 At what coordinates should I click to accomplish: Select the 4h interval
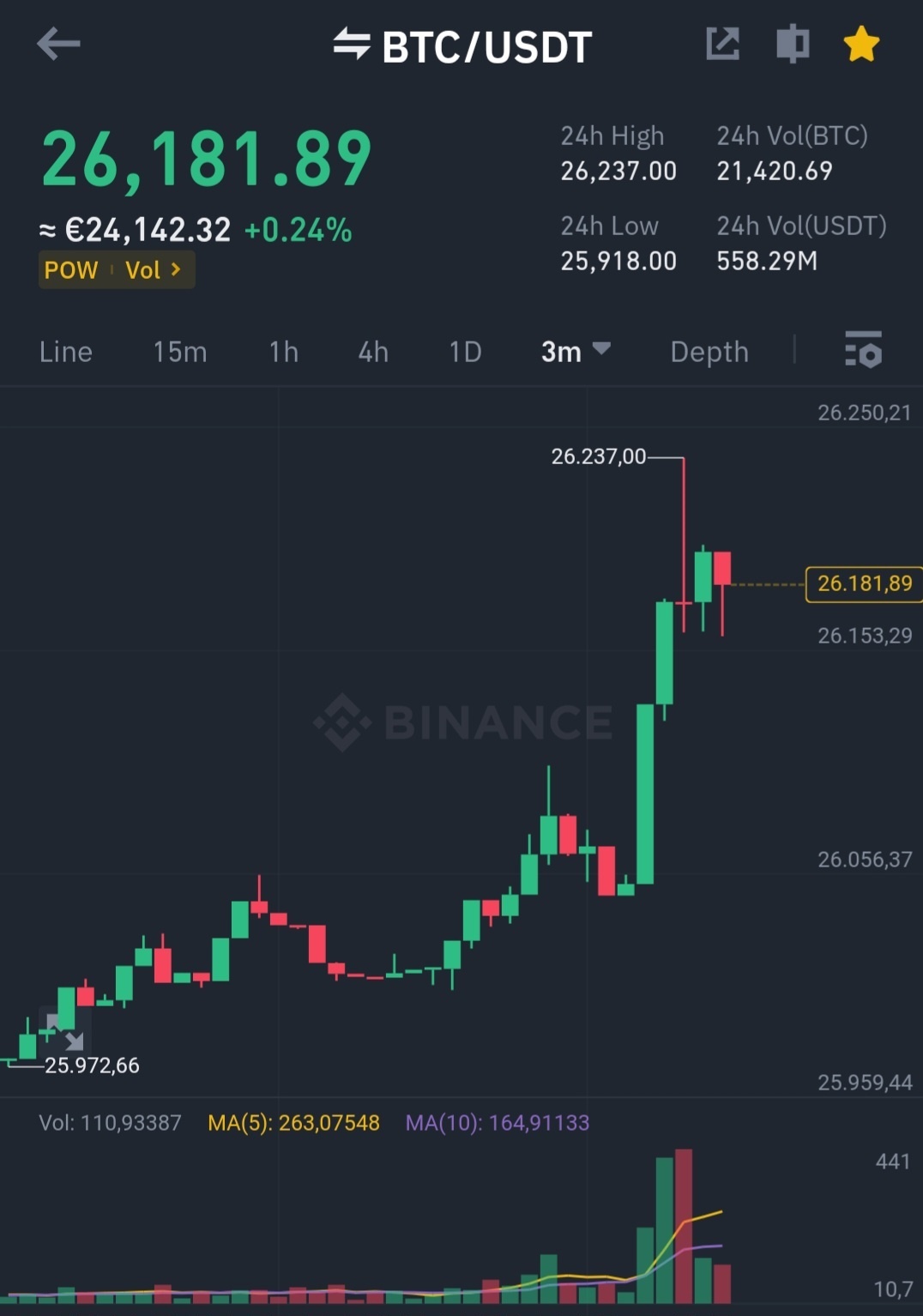(373, 352)
